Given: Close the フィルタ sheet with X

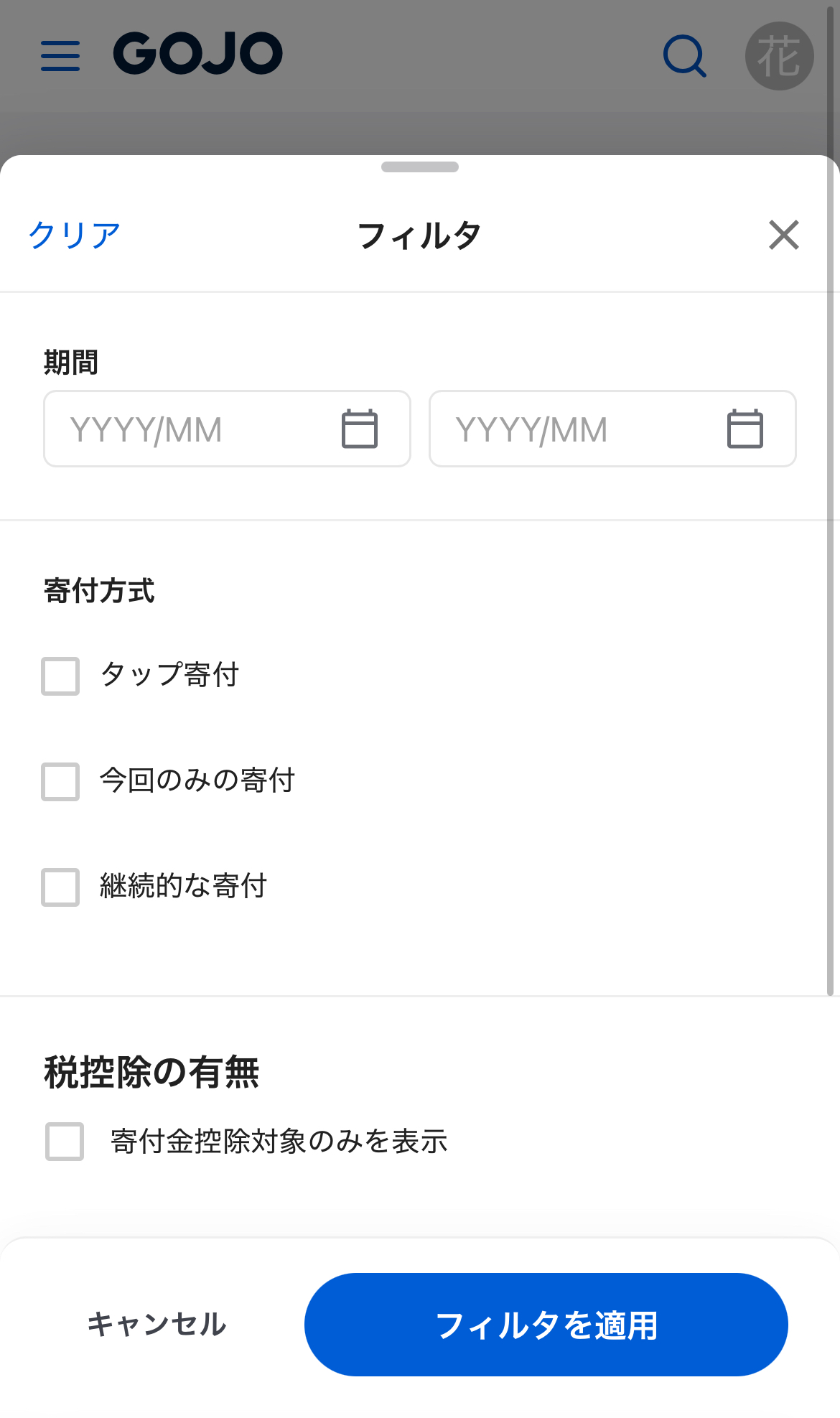Looking at the screenshot, I should click(783, 235).
